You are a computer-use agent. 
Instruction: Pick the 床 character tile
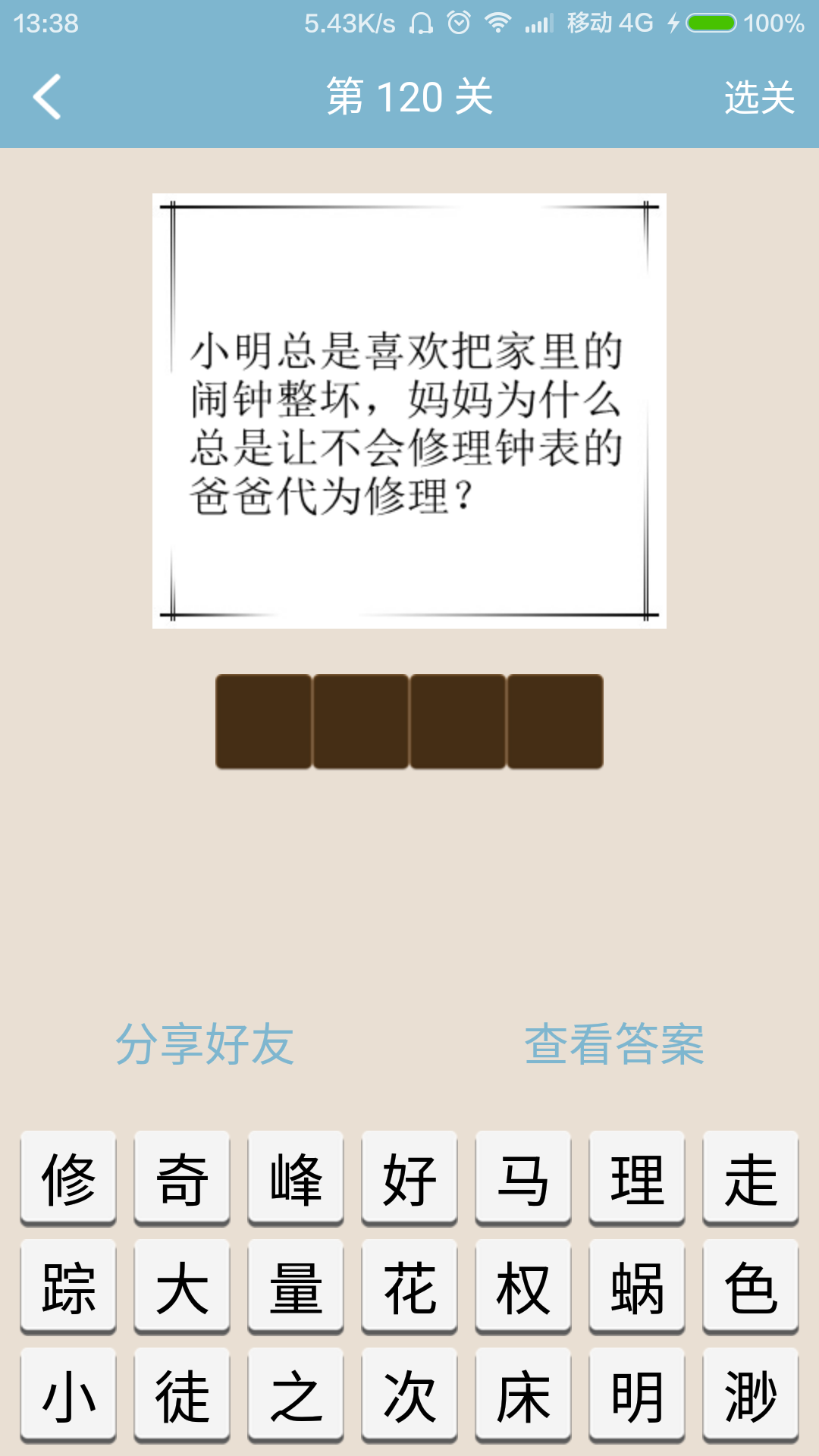coord(523,1395)
